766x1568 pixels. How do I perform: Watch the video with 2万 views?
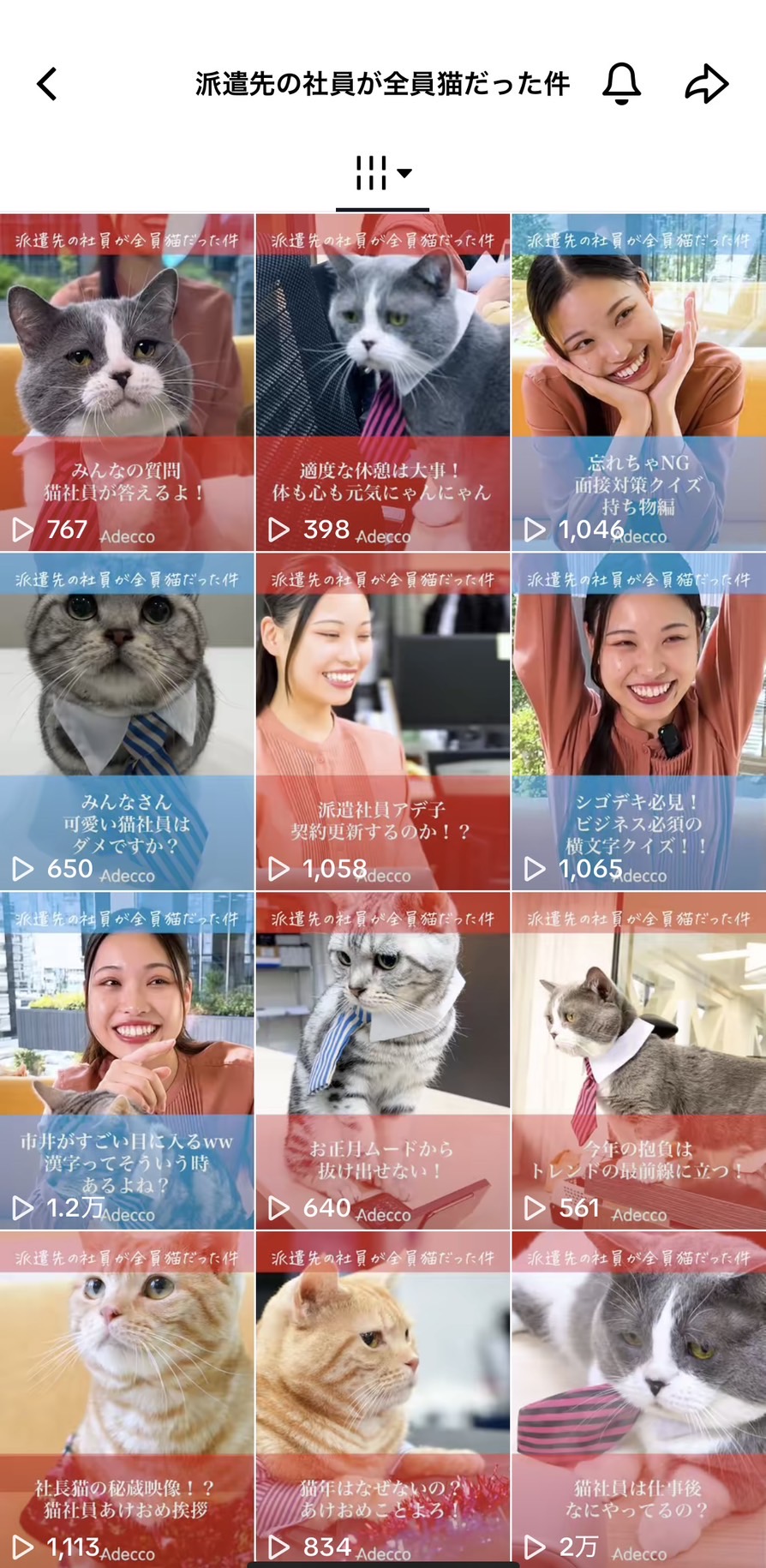[638, 1397]
